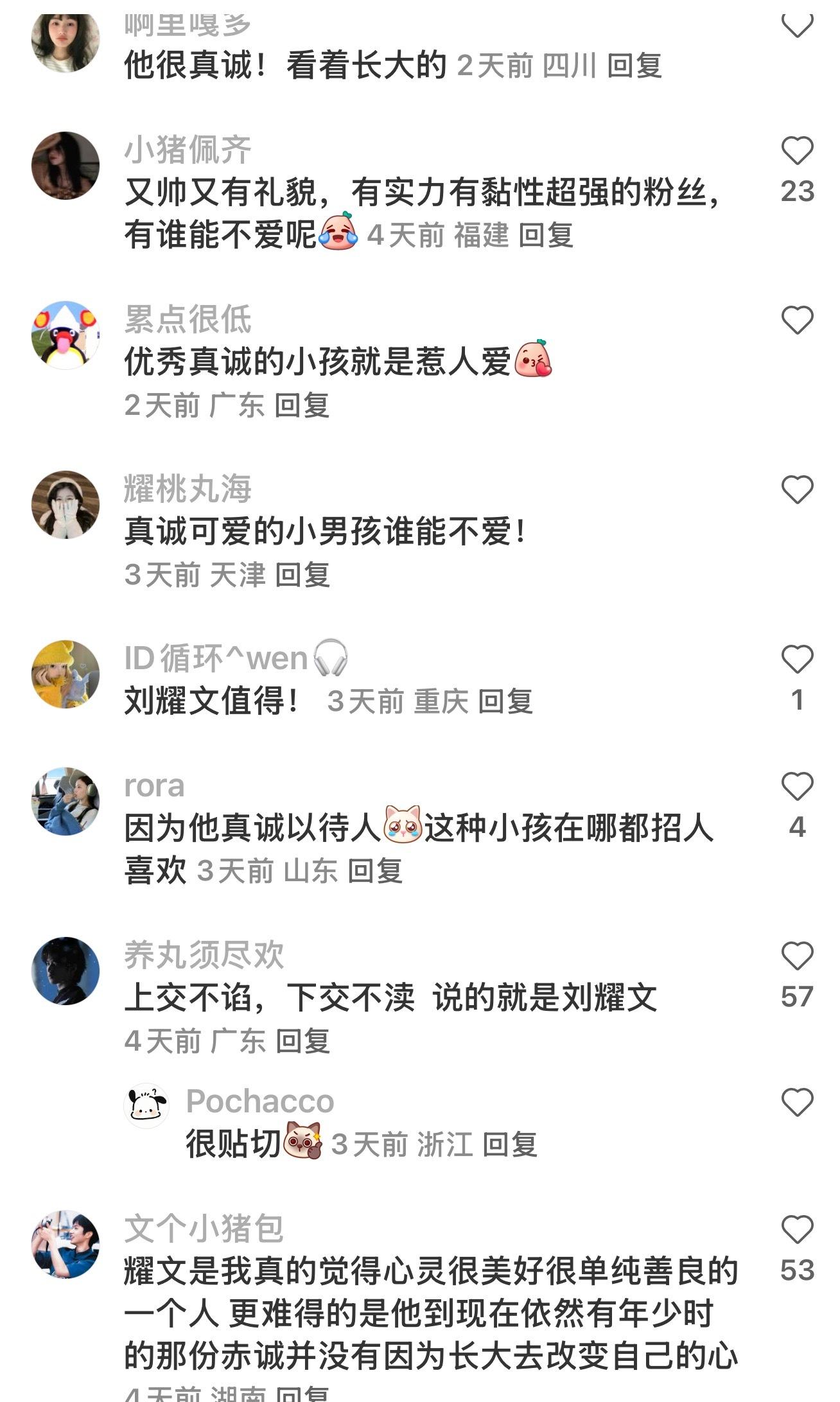
Task: Open 文个小猪包's profile via username
Action: [x=204, y=1228]
